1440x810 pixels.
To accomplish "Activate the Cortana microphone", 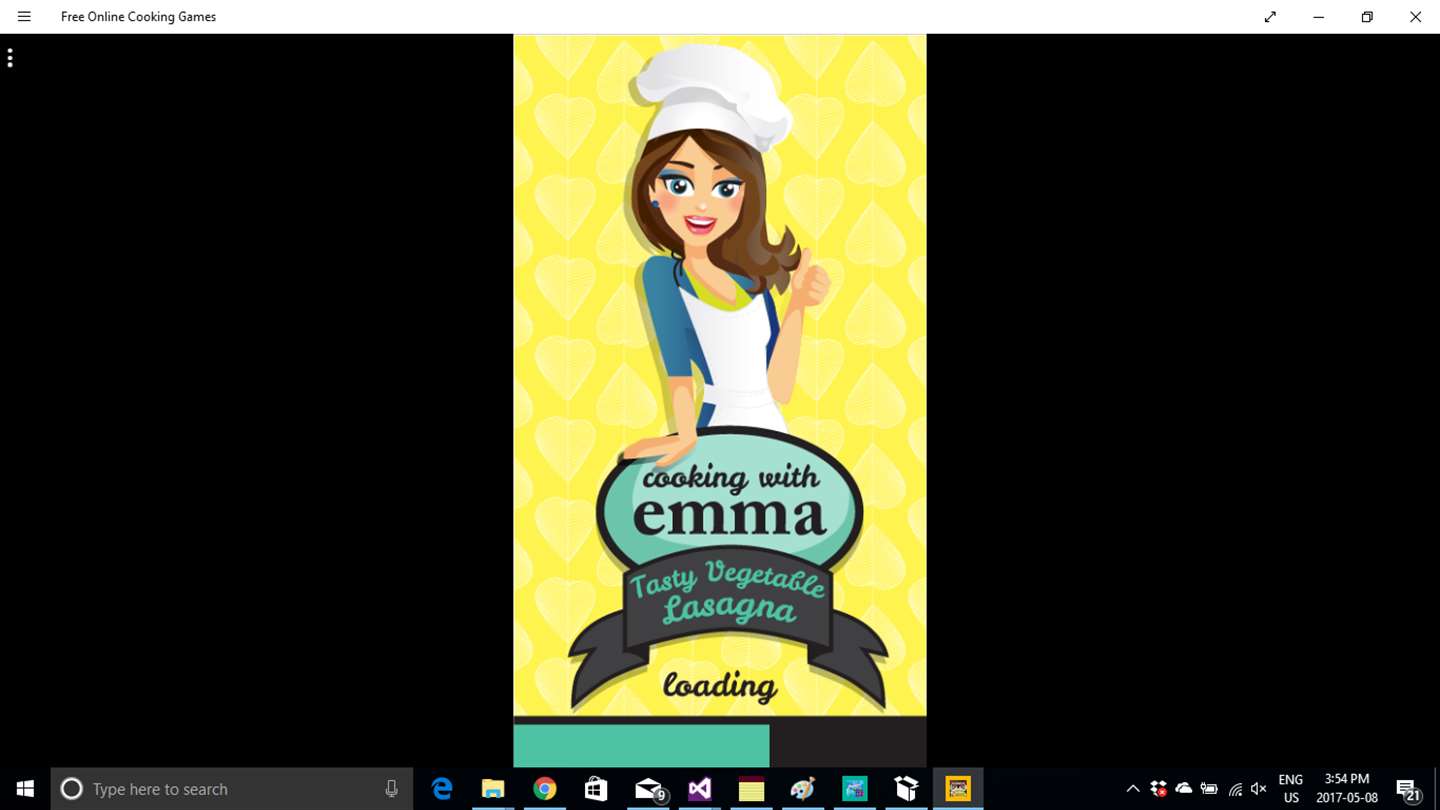I will (x=392, y=789).
